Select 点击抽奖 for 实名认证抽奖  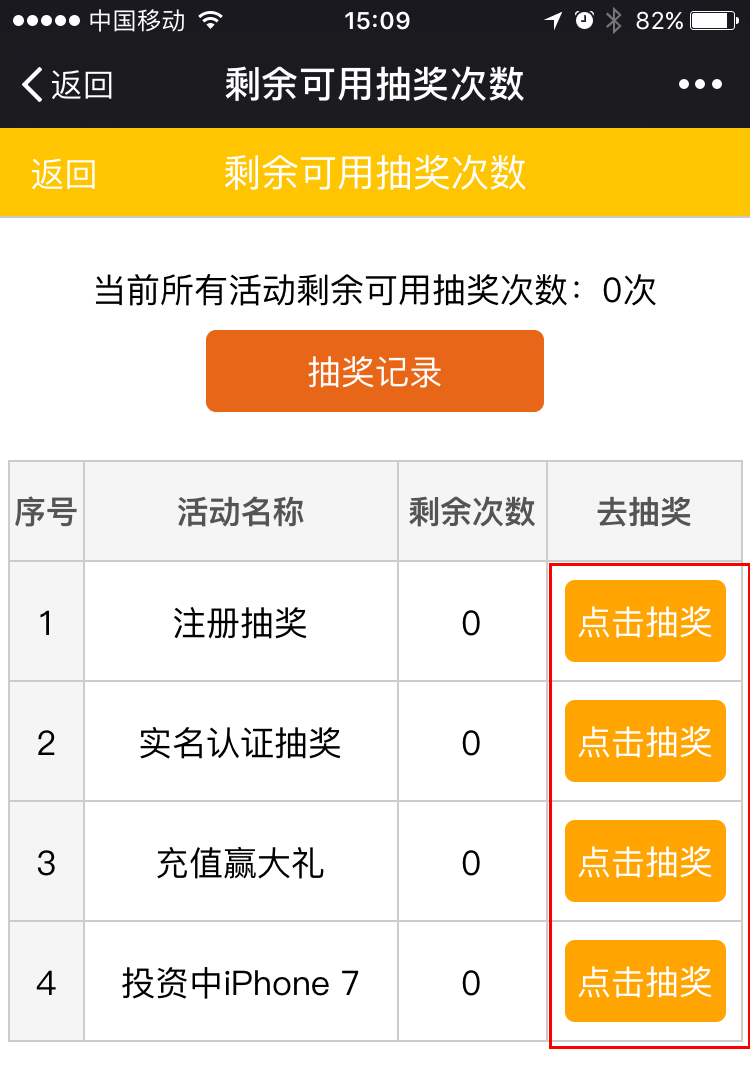(x=645, y=742)
